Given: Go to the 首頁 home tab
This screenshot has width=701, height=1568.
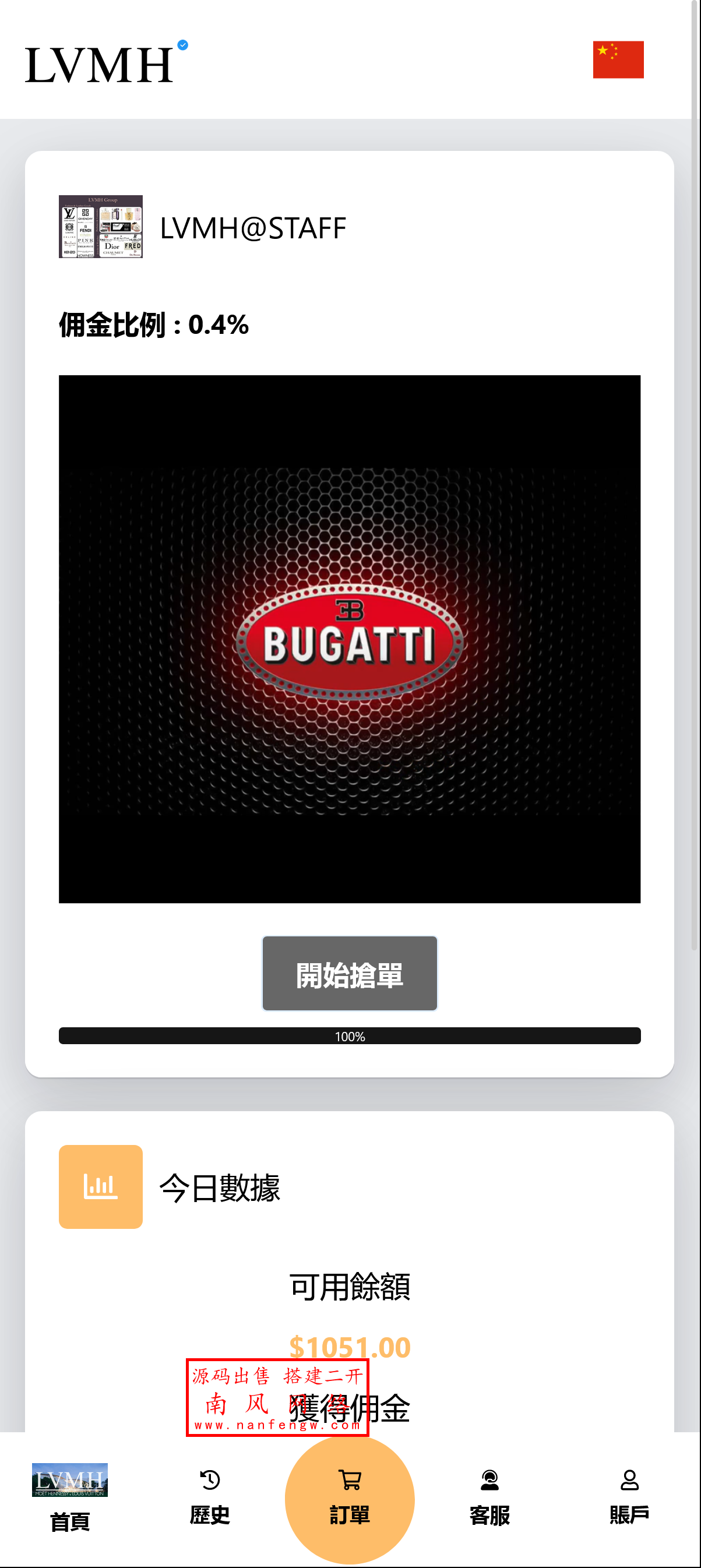Looking at the screenshot, I should pyautogui.click(x=70, y=1497).
